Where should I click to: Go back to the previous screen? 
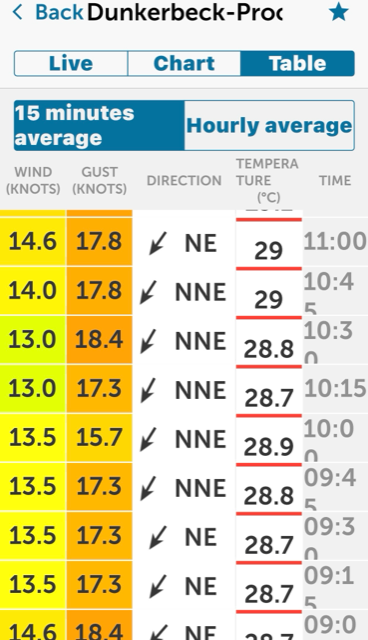47,12
